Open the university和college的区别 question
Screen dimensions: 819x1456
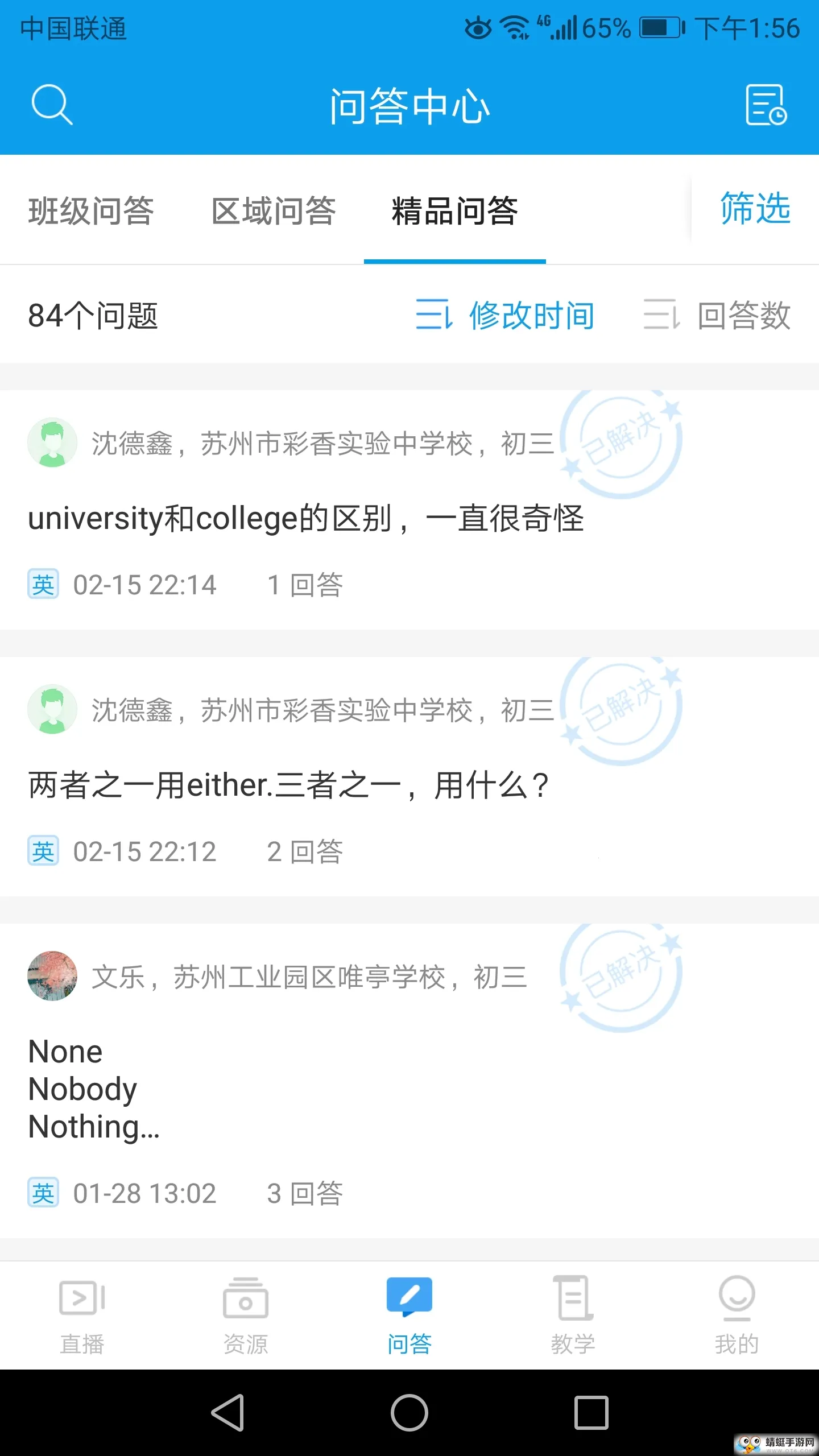pyautogui.click(x=306, y=518)
